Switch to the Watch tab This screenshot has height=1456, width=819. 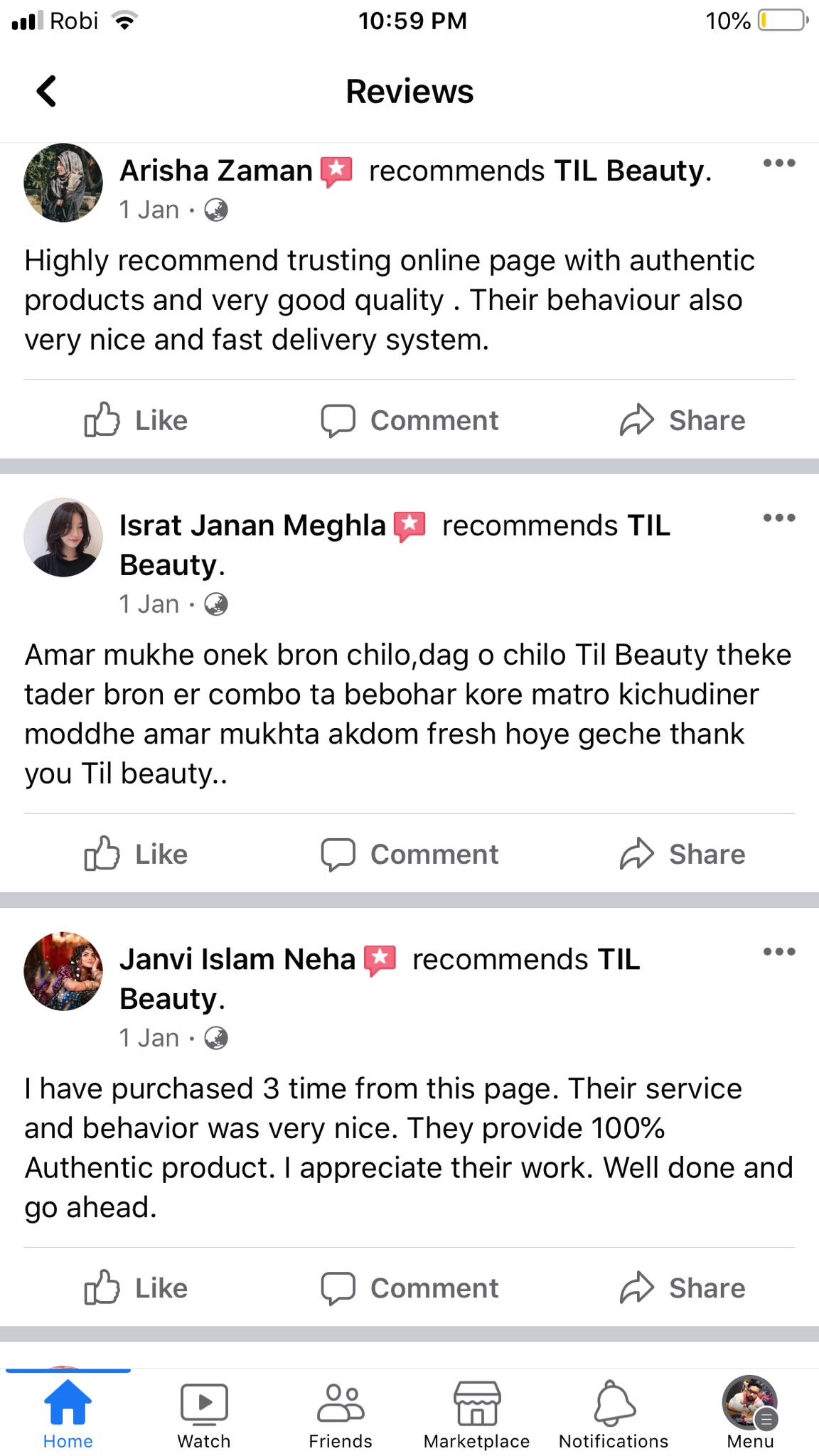tap(204, 1415)
